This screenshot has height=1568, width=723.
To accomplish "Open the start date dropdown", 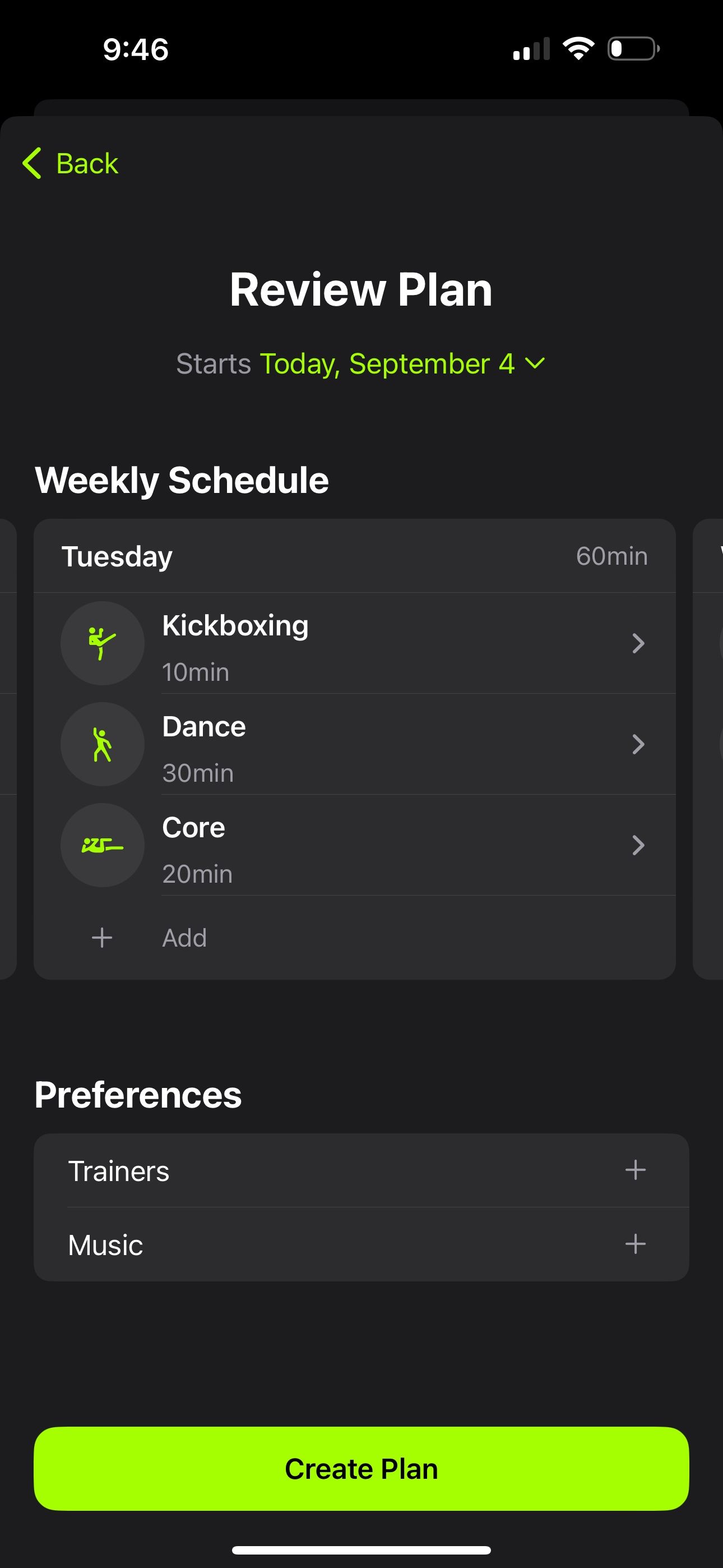I will click(x=534, y=364).
